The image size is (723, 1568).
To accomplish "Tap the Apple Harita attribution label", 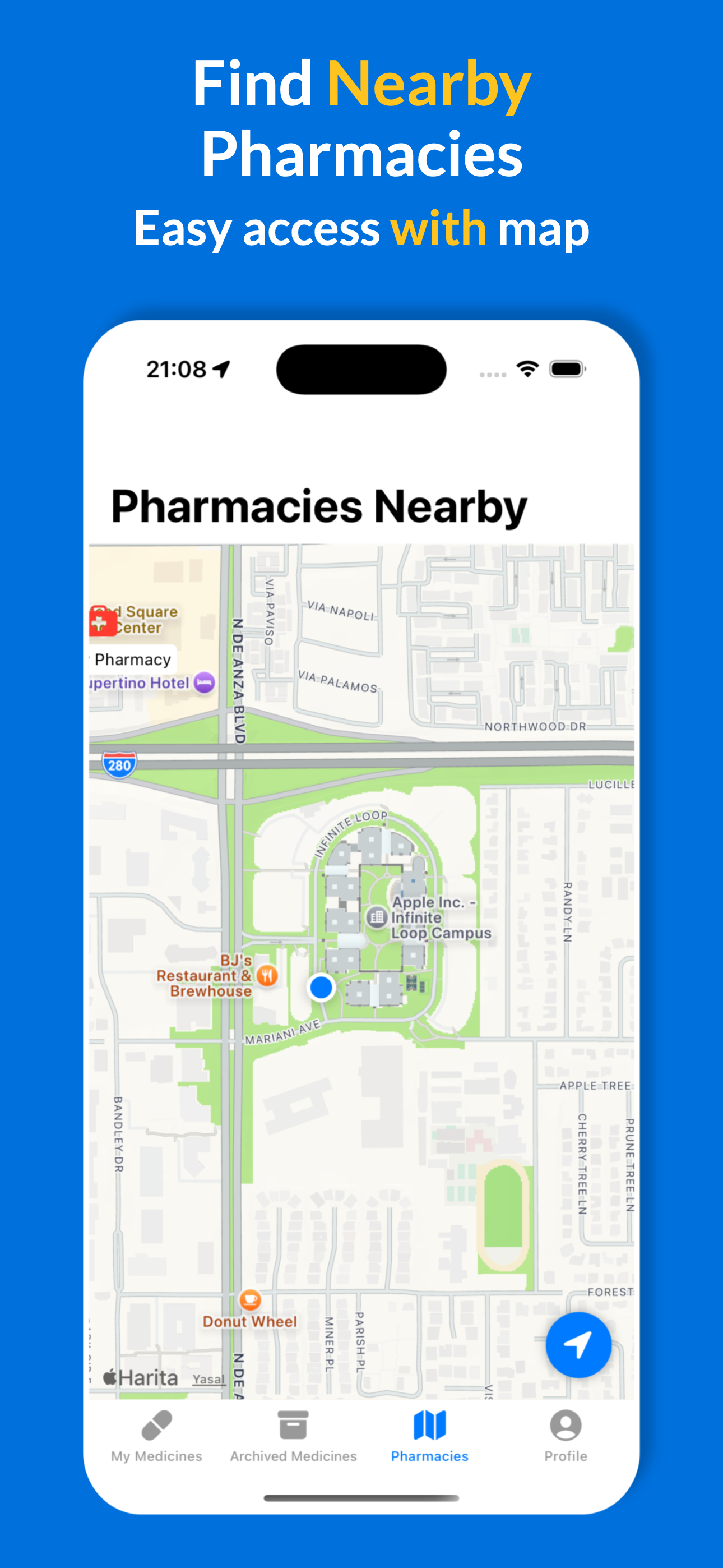I will 141,1377.
